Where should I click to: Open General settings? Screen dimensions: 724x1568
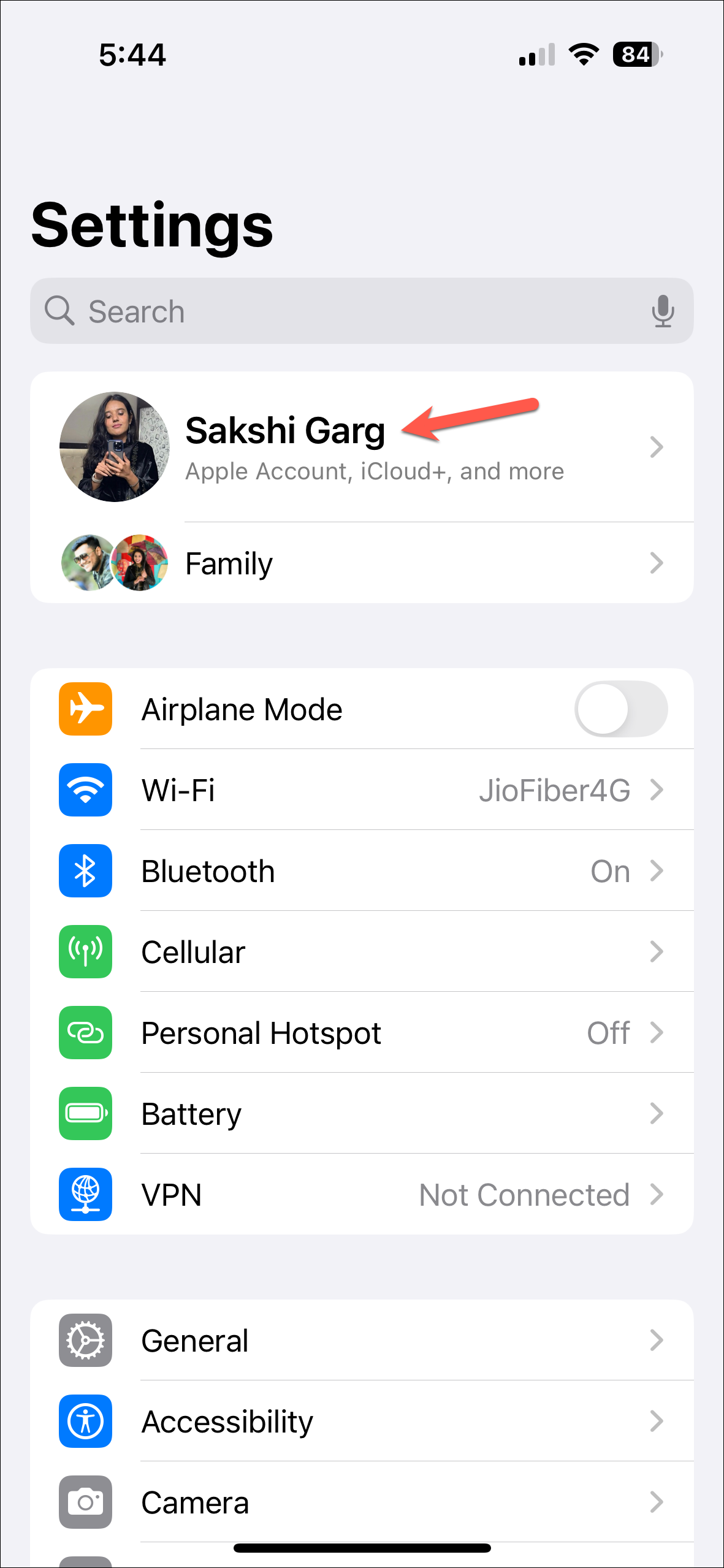(x=362, y=1341)
